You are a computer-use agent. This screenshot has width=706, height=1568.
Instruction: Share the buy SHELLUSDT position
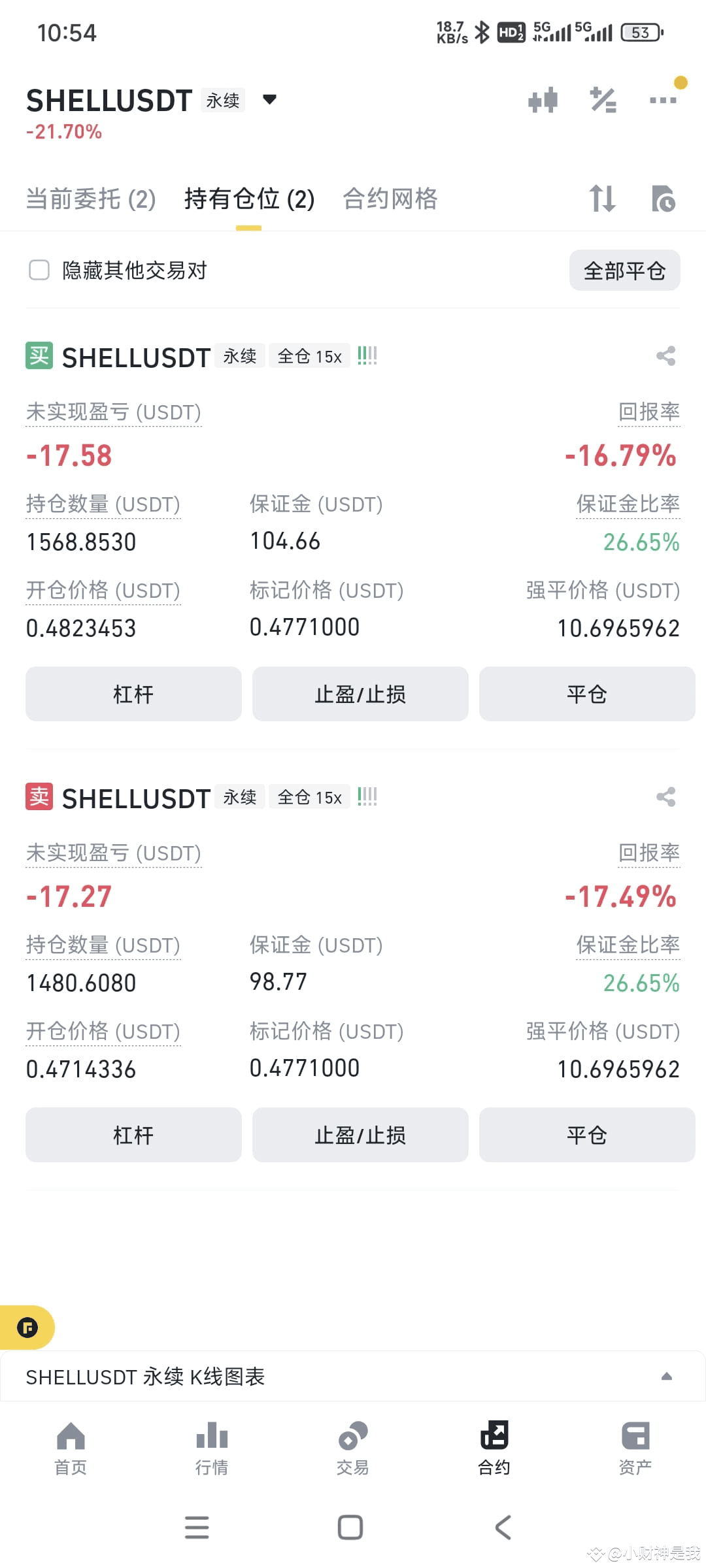665,355
